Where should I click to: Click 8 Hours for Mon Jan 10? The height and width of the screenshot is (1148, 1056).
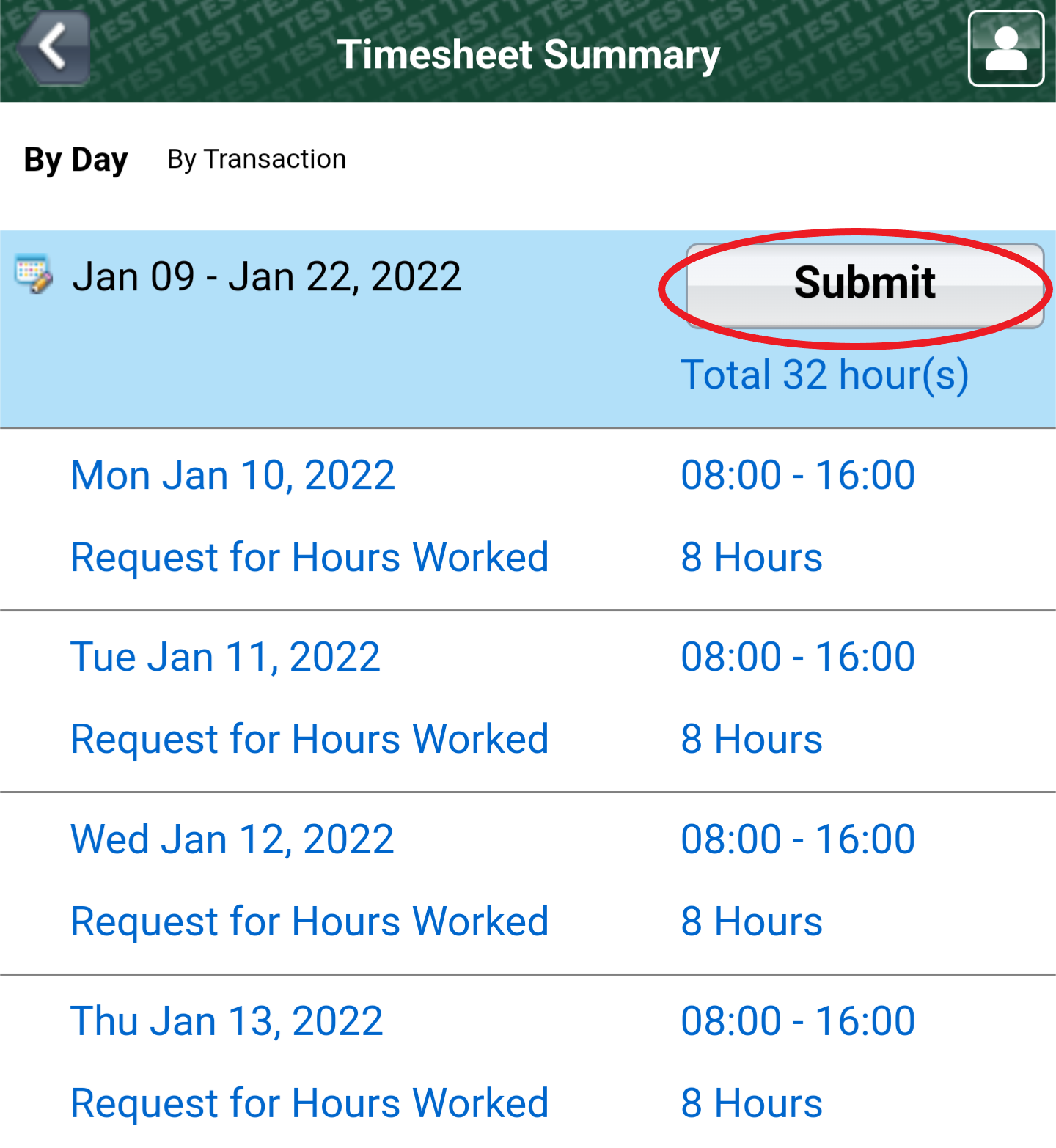tap(752, 557)
